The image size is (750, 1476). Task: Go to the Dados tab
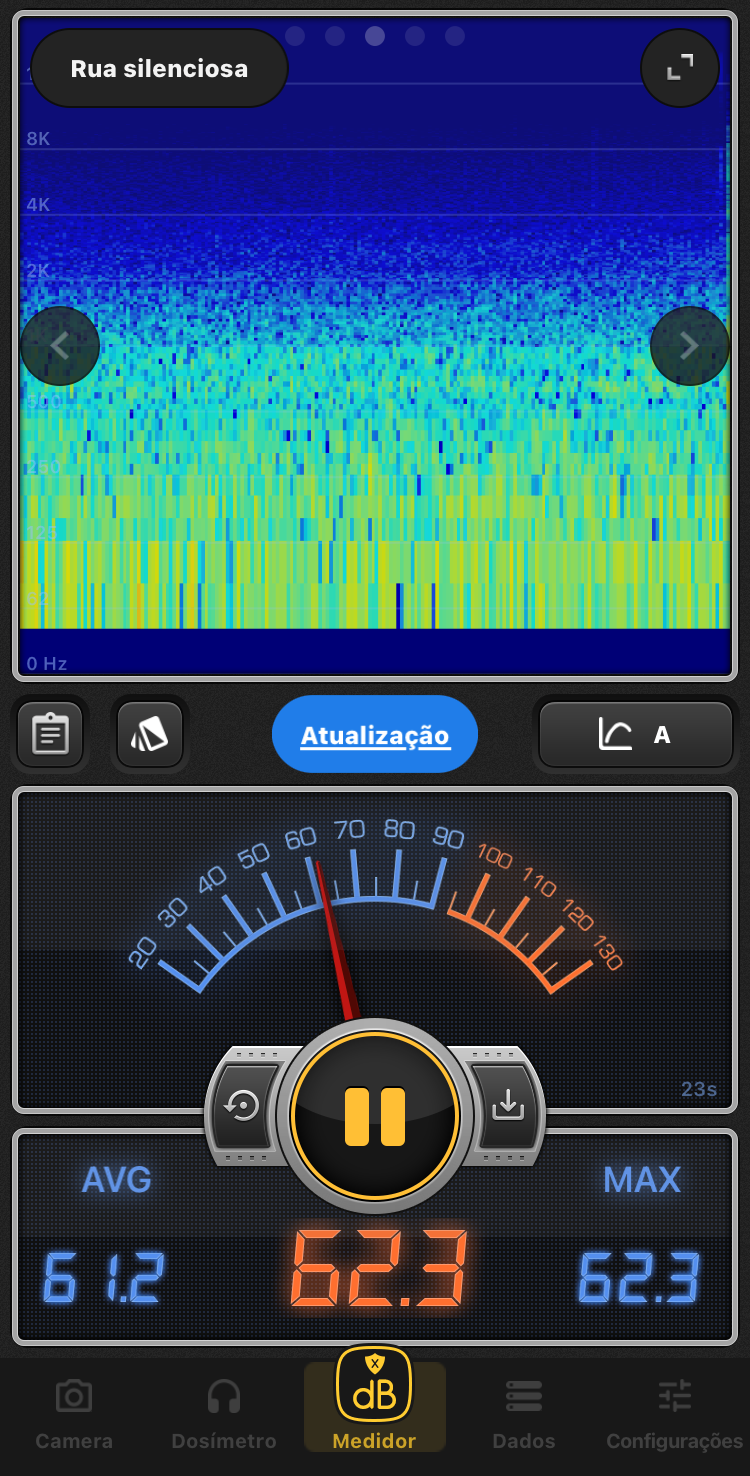point(524,1413)
